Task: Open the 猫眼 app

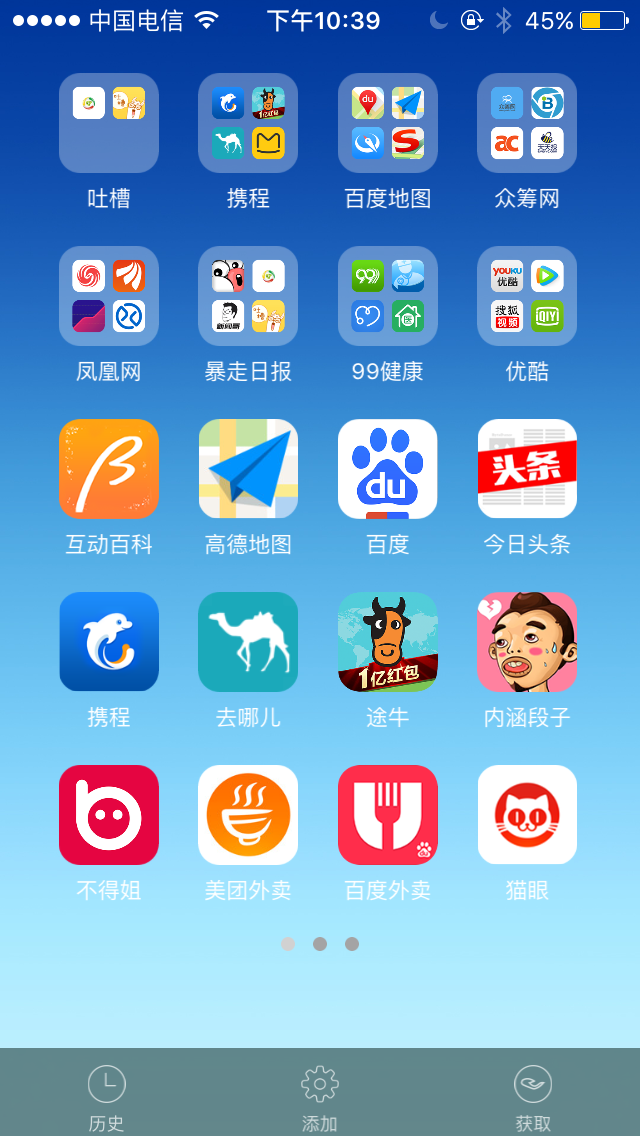Action: tap(527, 815)
